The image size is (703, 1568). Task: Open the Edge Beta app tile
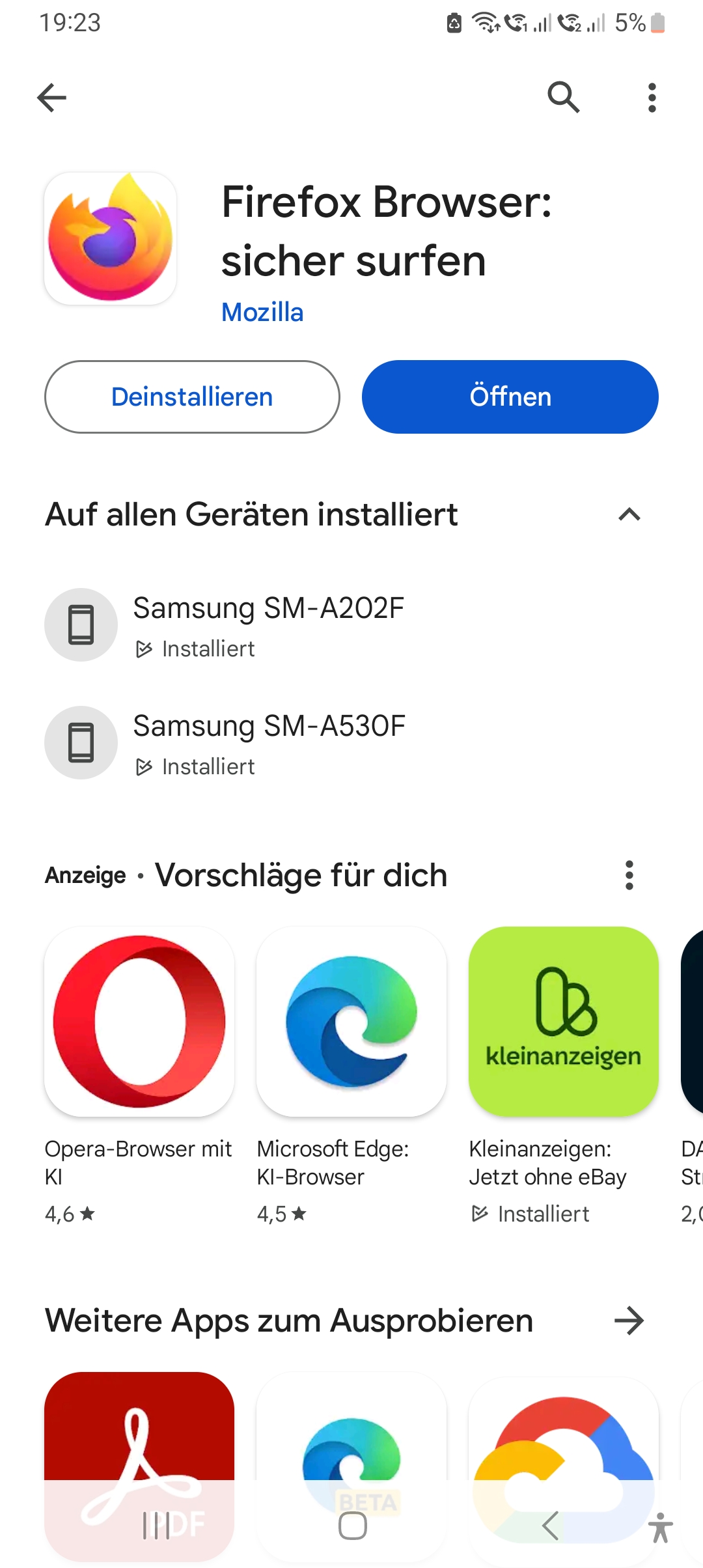[x=351, y=1433]
